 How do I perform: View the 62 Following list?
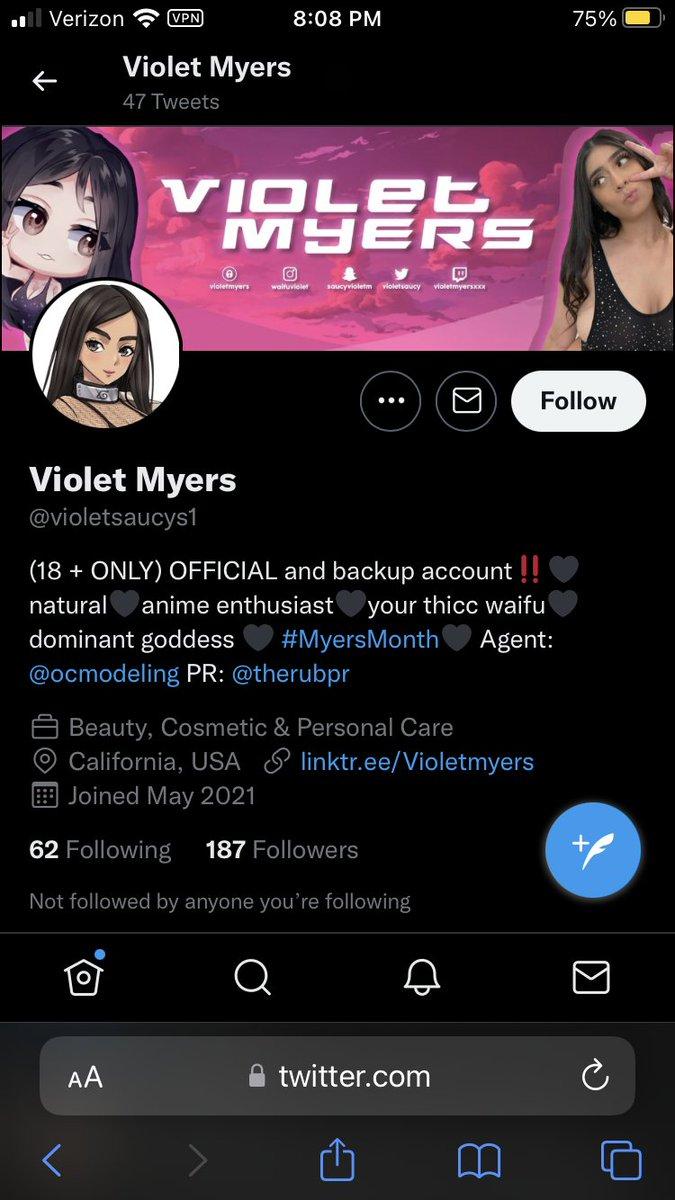click(100, 850)
